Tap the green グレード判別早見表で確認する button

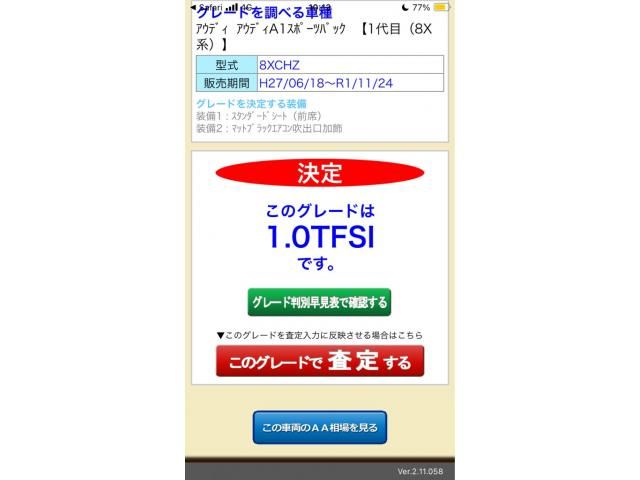pos(319,302)
